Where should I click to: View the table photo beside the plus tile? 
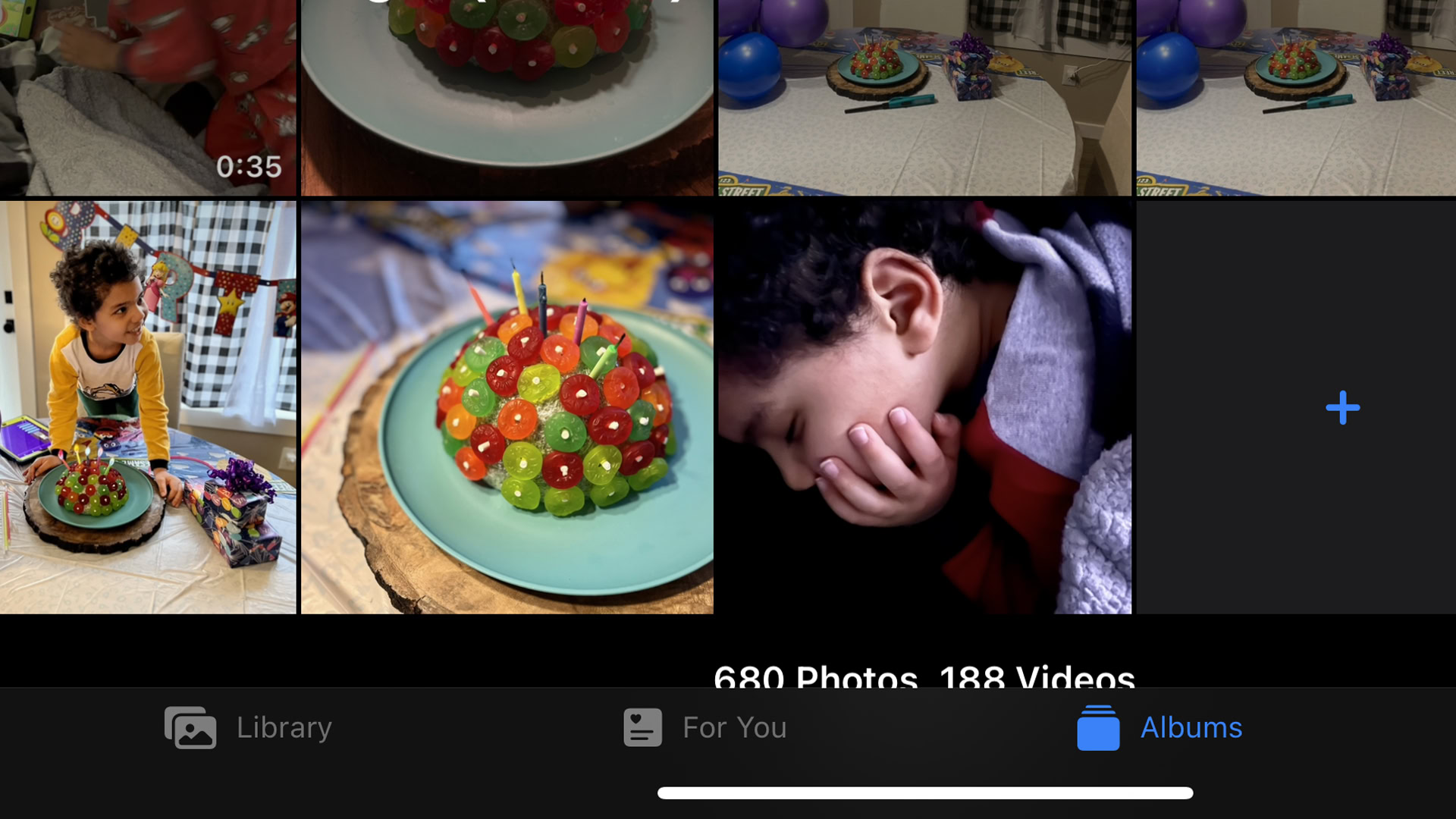tap(1295, 98)
